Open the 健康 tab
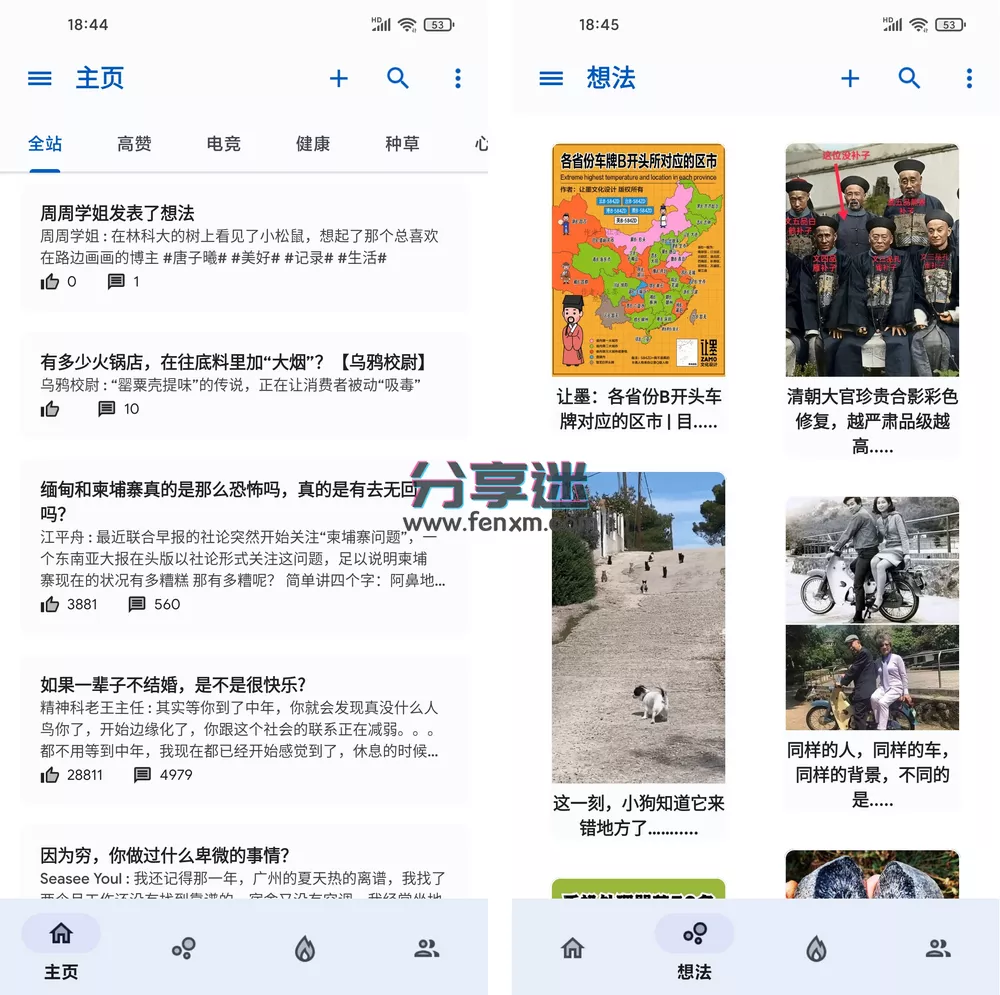Viewport: 1000px width, 995px height. 313,144
